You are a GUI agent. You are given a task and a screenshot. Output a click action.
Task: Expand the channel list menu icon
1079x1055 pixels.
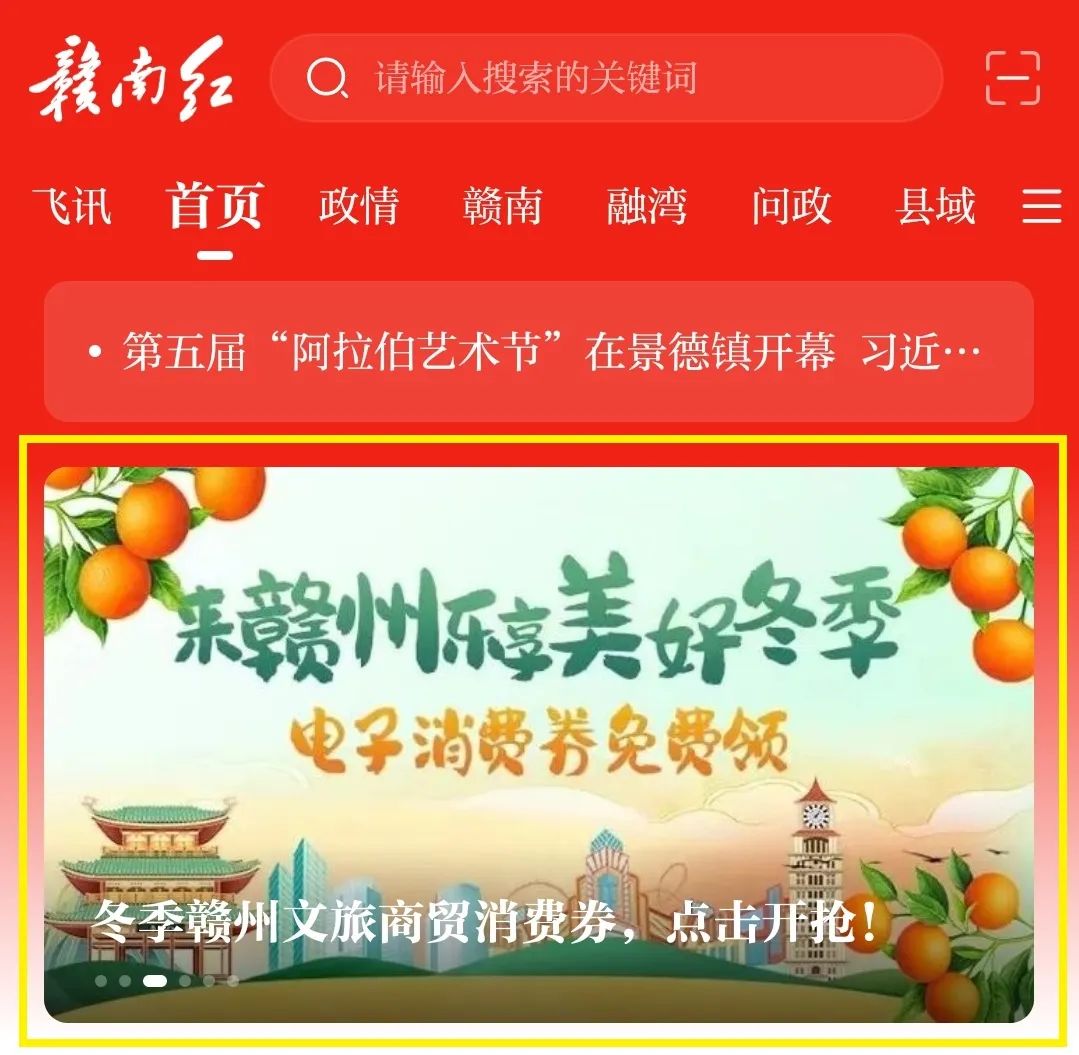(x=1041, y=207)
